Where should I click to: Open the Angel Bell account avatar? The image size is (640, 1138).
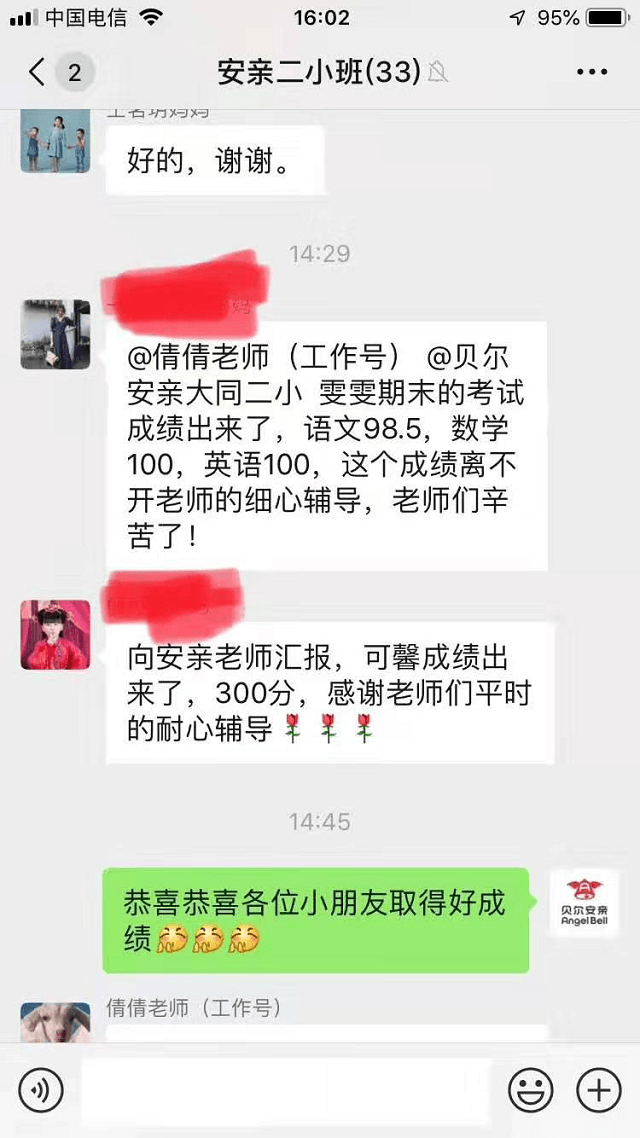[584, 903]
